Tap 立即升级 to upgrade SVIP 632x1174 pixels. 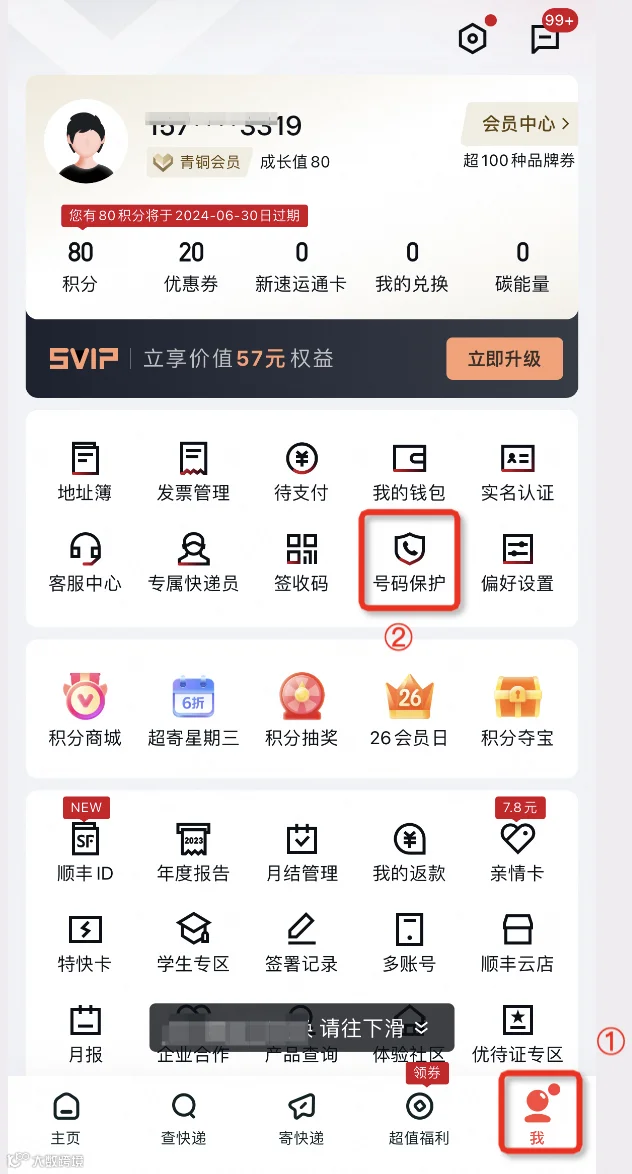504,359
